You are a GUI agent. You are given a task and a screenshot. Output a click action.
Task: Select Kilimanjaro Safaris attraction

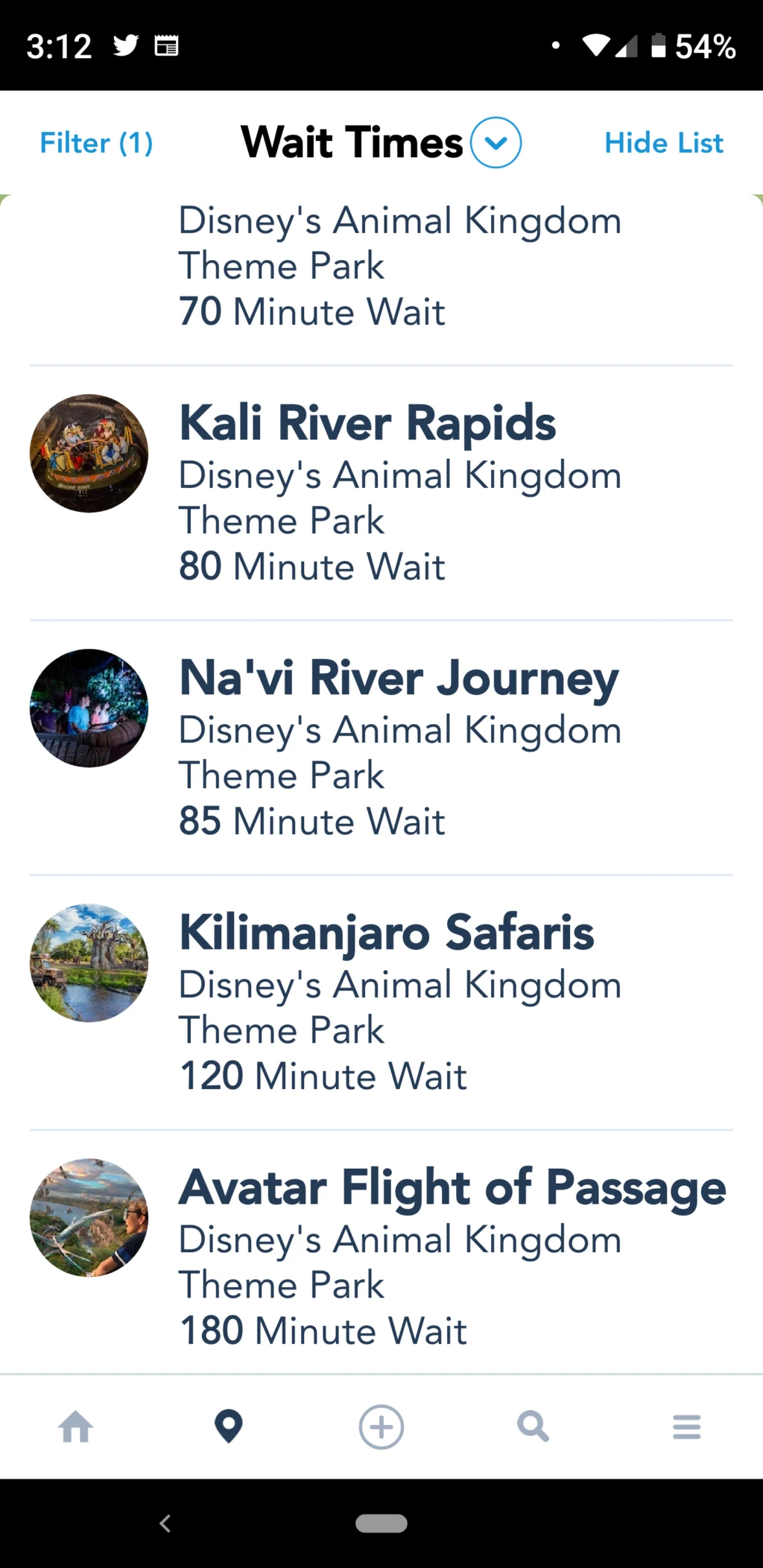(381, 1003)
